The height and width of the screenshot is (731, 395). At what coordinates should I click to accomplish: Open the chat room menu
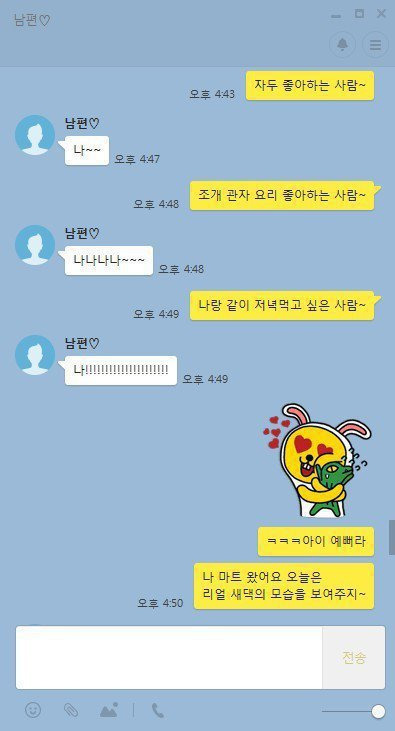point(375,45)
